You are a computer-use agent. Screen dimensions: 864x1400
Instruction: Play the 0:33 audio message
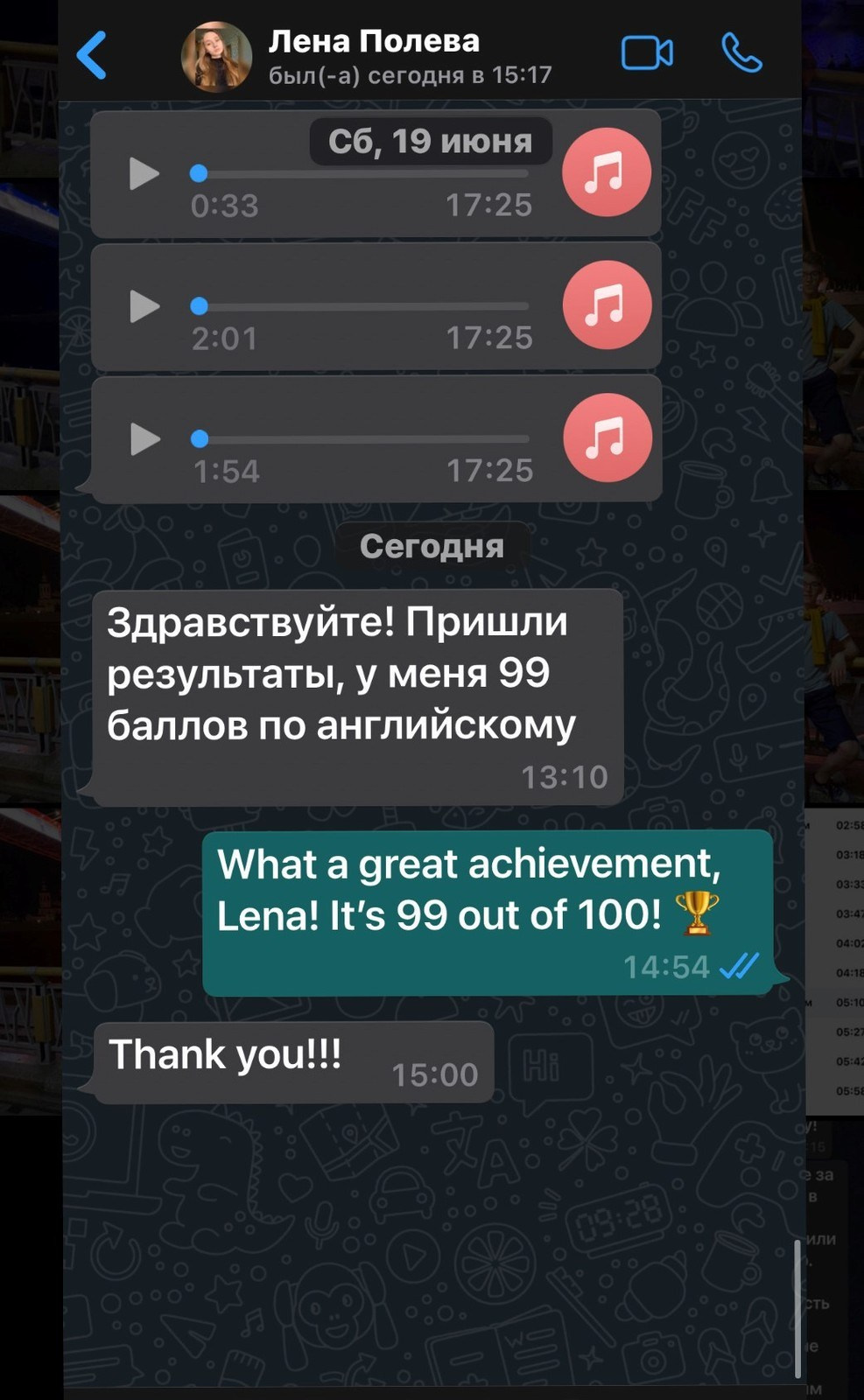click(x=144, y=173)
